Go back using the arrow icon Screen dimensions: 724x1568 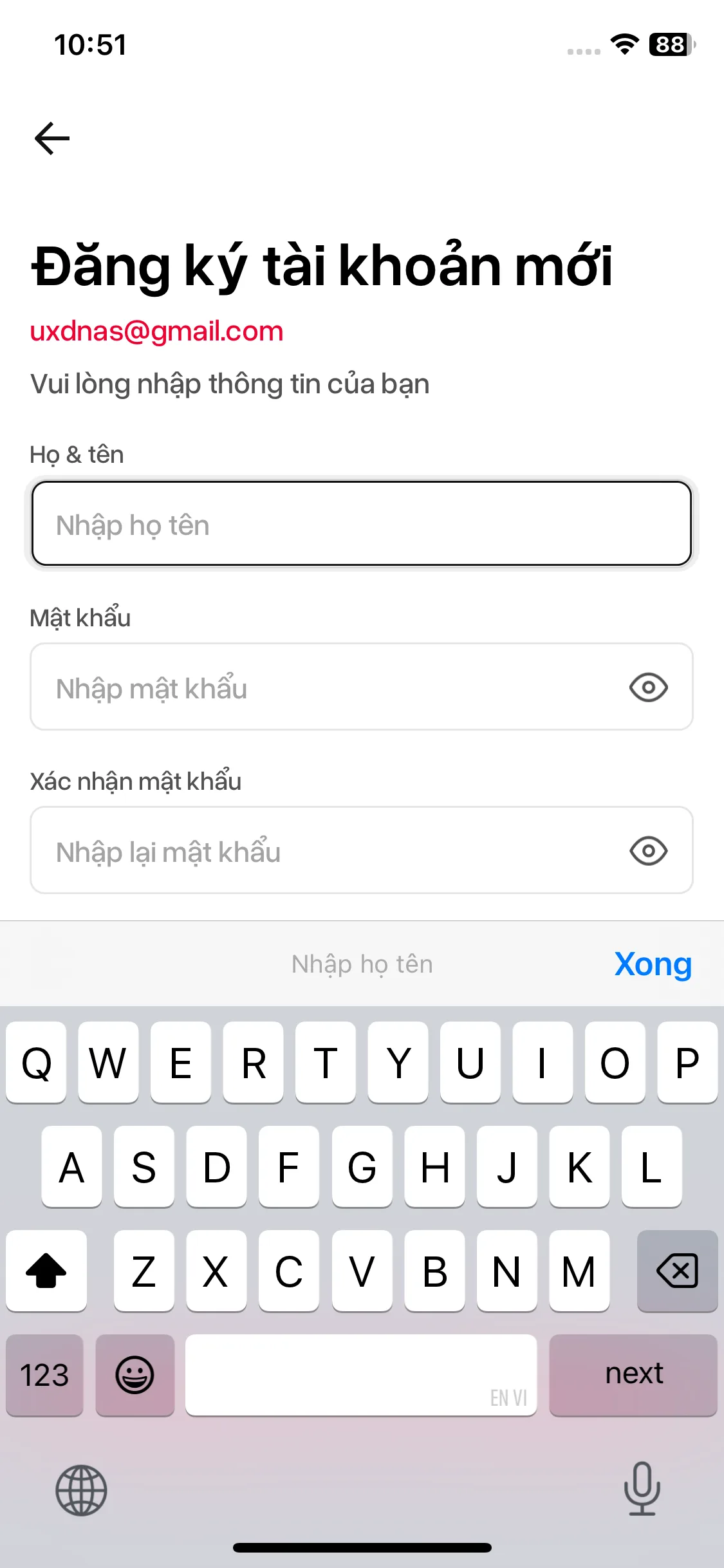click(51, 138)
